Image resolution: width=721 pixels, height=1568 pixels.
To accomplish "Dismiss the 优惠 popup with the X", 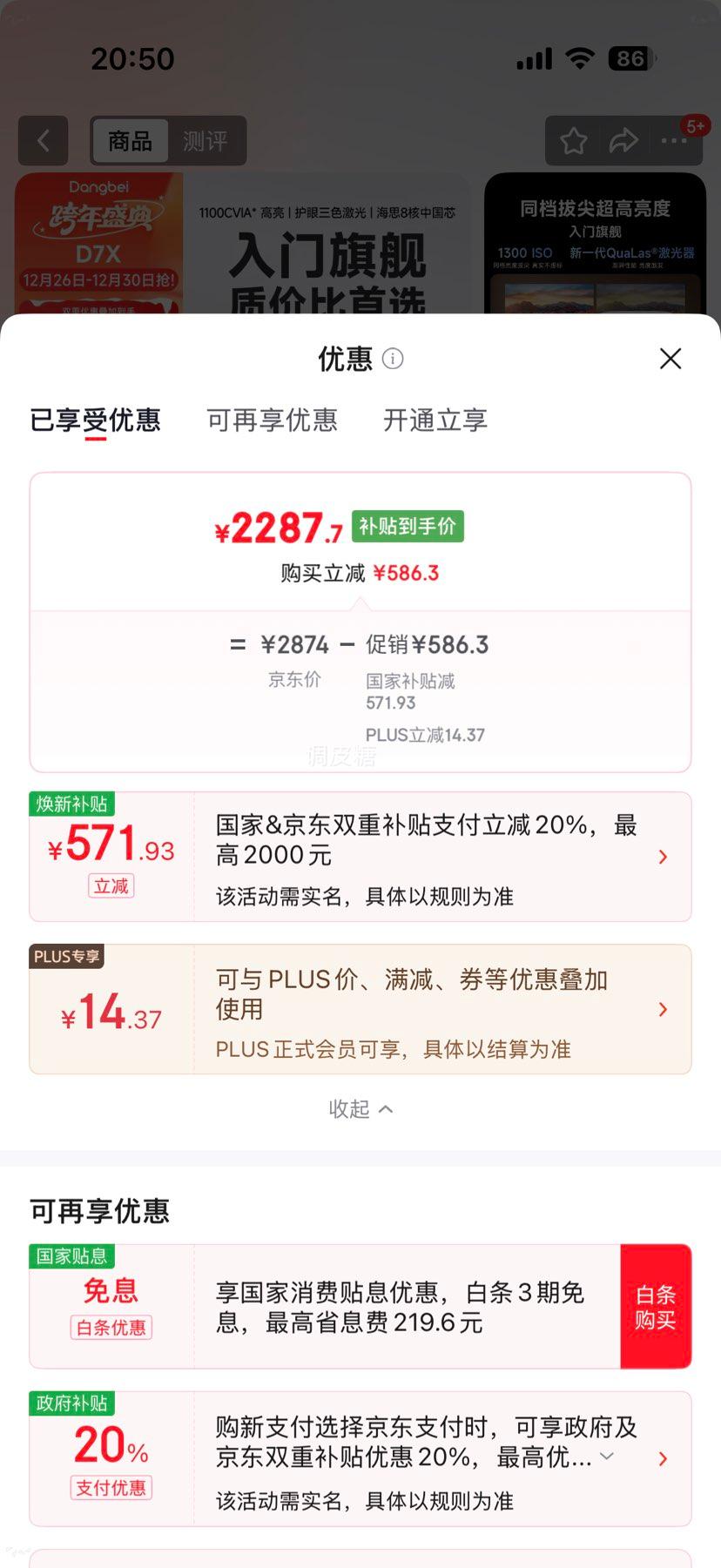I will click(x=670, y=359).
